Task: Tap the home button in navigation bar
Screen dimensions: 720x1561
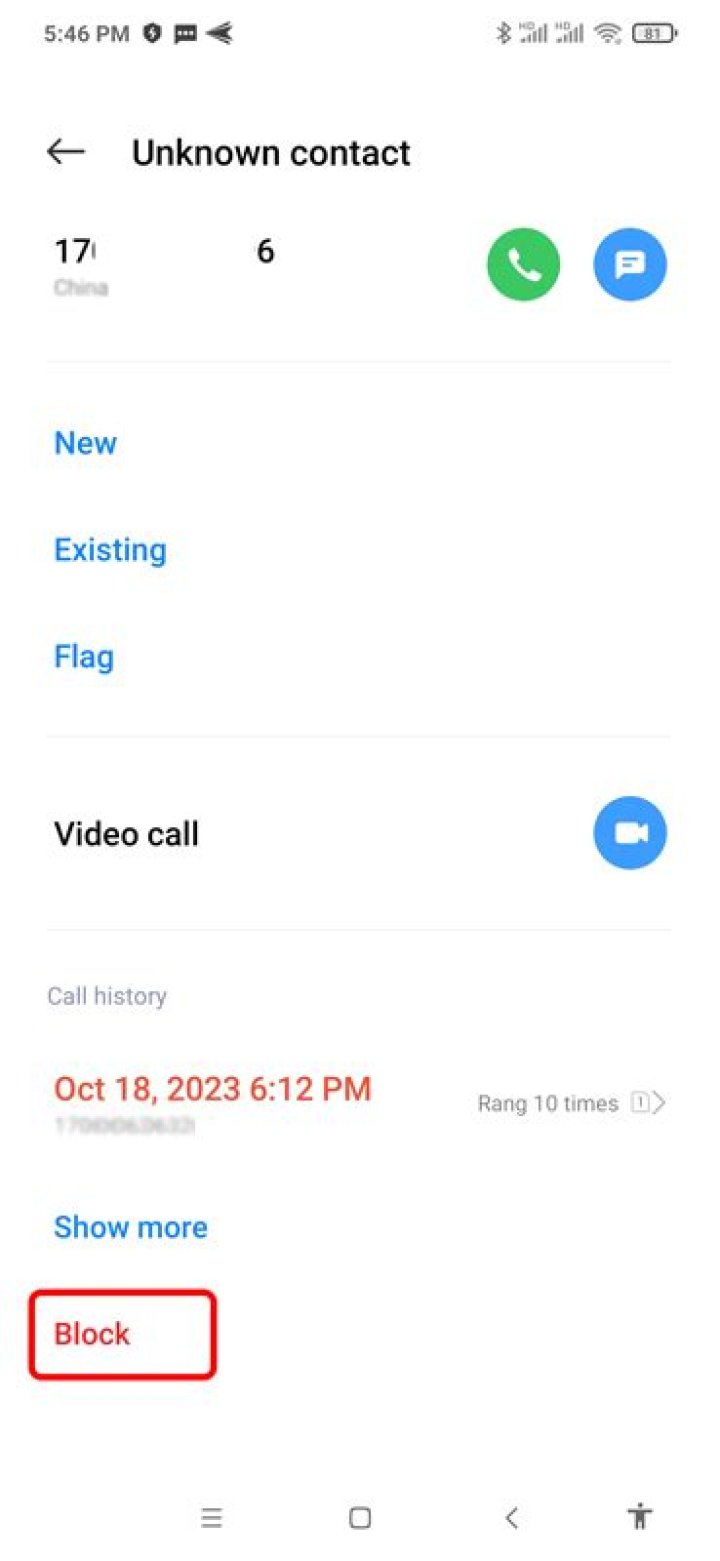Action: [x=359, y=1517]
